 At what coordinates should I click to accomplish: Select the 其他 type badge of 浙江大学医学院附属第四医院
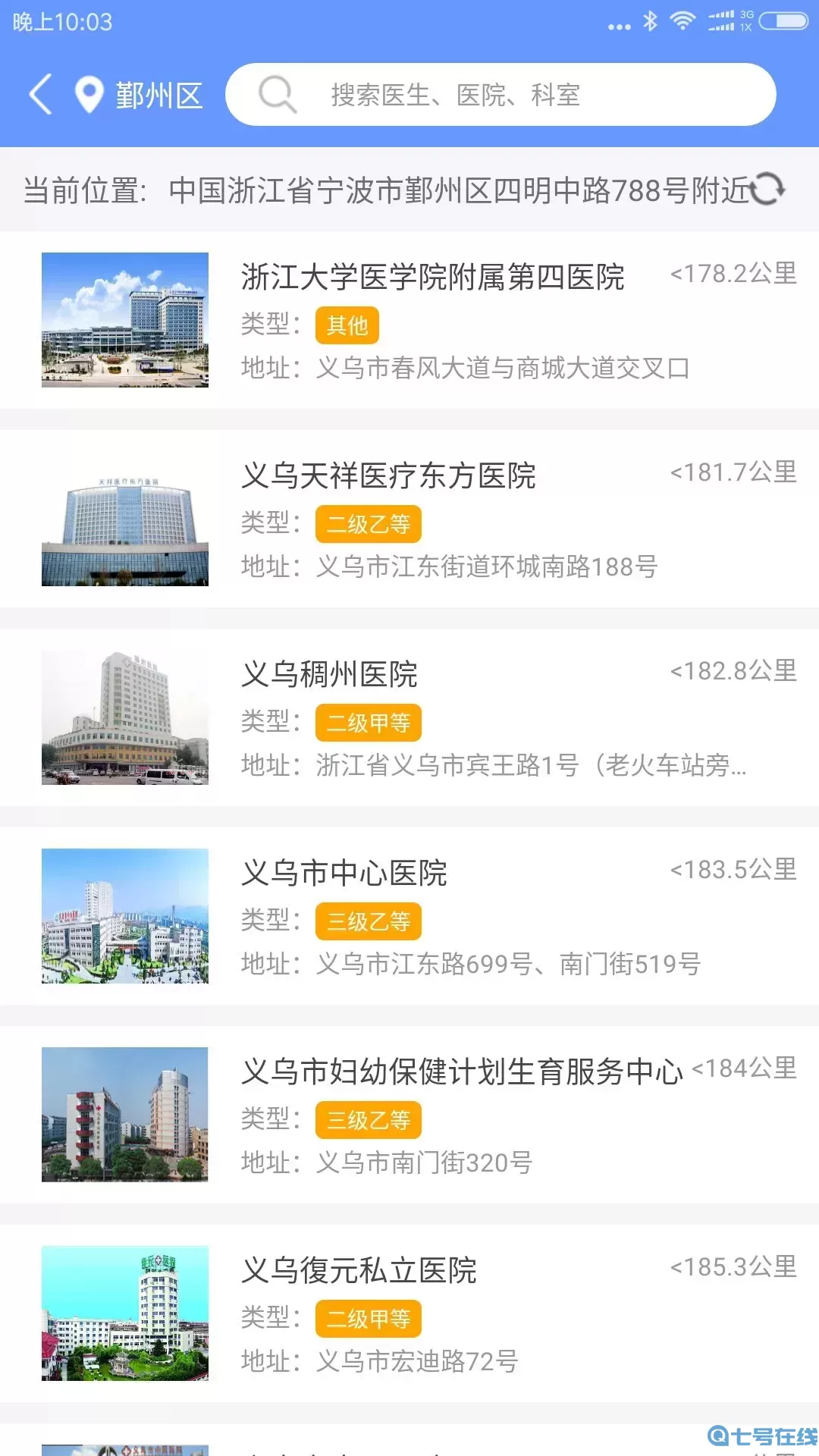pos(347,325)
